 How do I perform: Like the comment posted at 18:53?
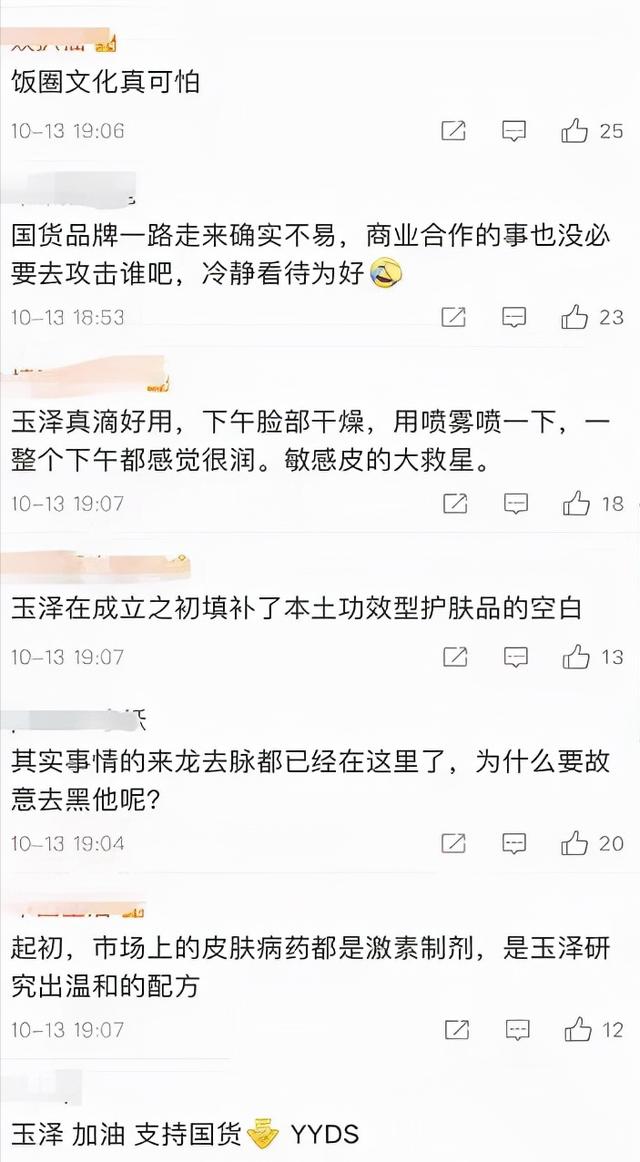click(x=574, y=317)
